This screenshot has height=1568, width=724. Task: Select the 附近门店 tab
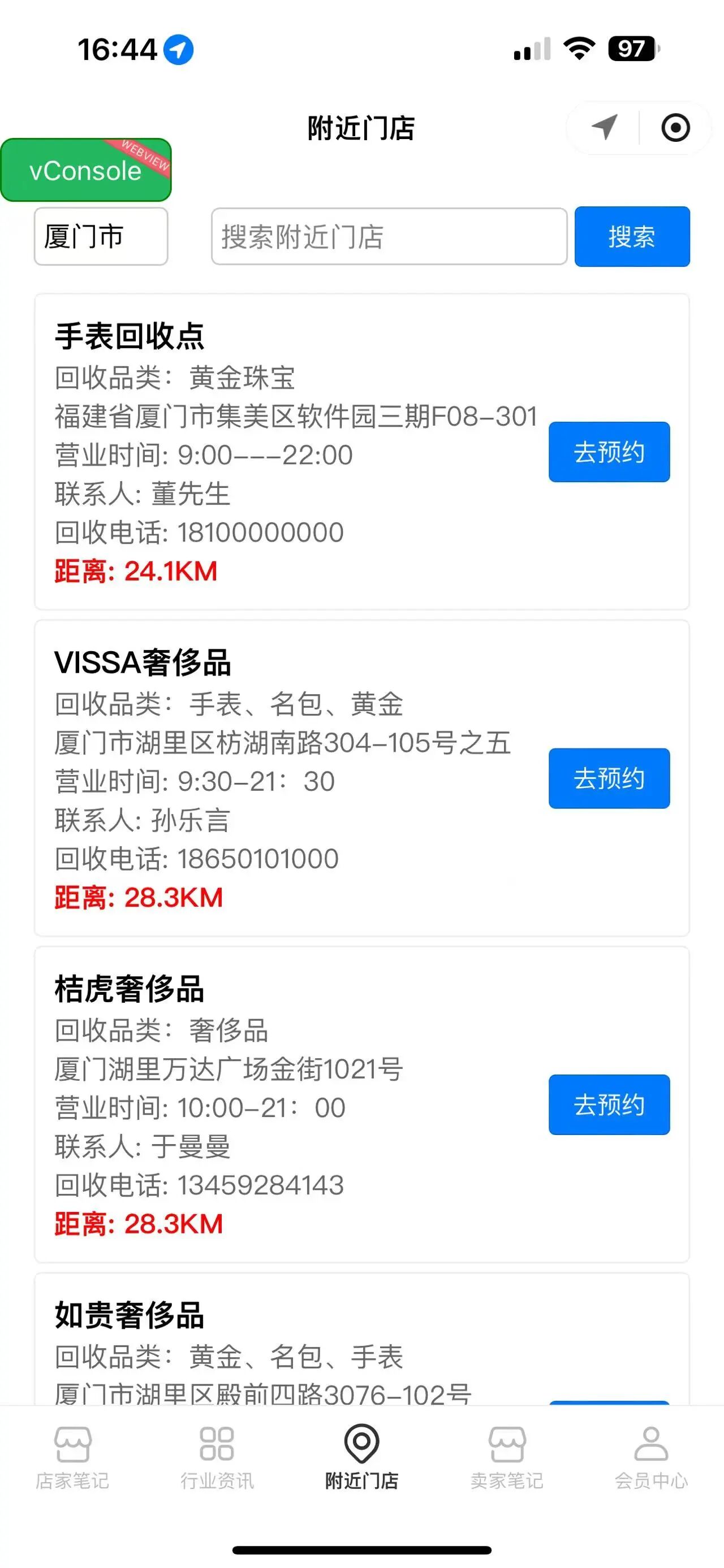pyautogui.click(x=361, y=1456)
